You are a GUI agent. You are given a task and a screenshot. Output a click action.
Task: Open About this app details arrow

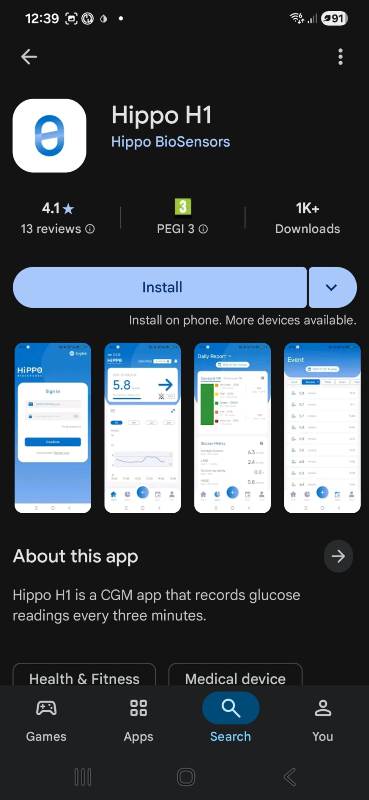(338, 556)
